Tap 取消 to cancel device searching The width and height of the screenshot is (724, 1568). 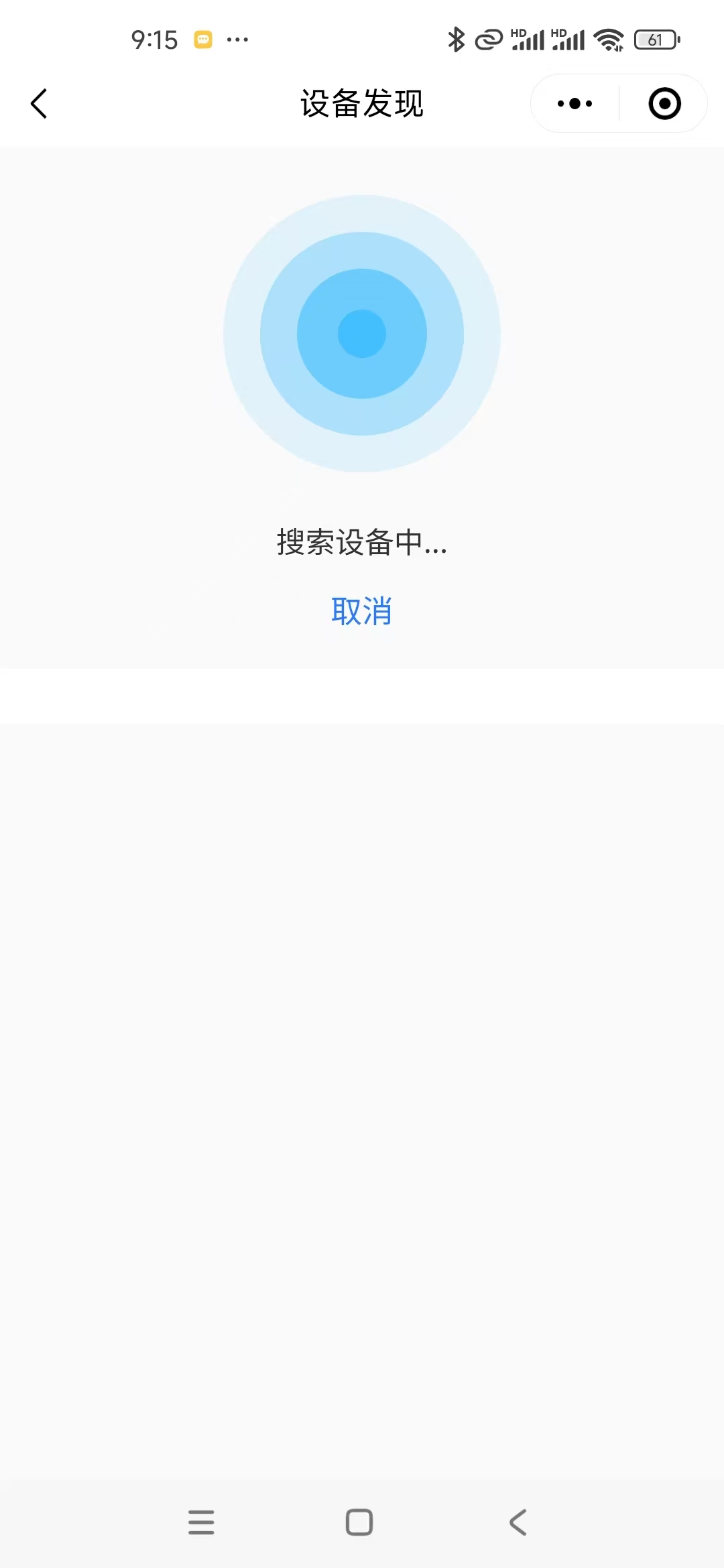[362, 610]
